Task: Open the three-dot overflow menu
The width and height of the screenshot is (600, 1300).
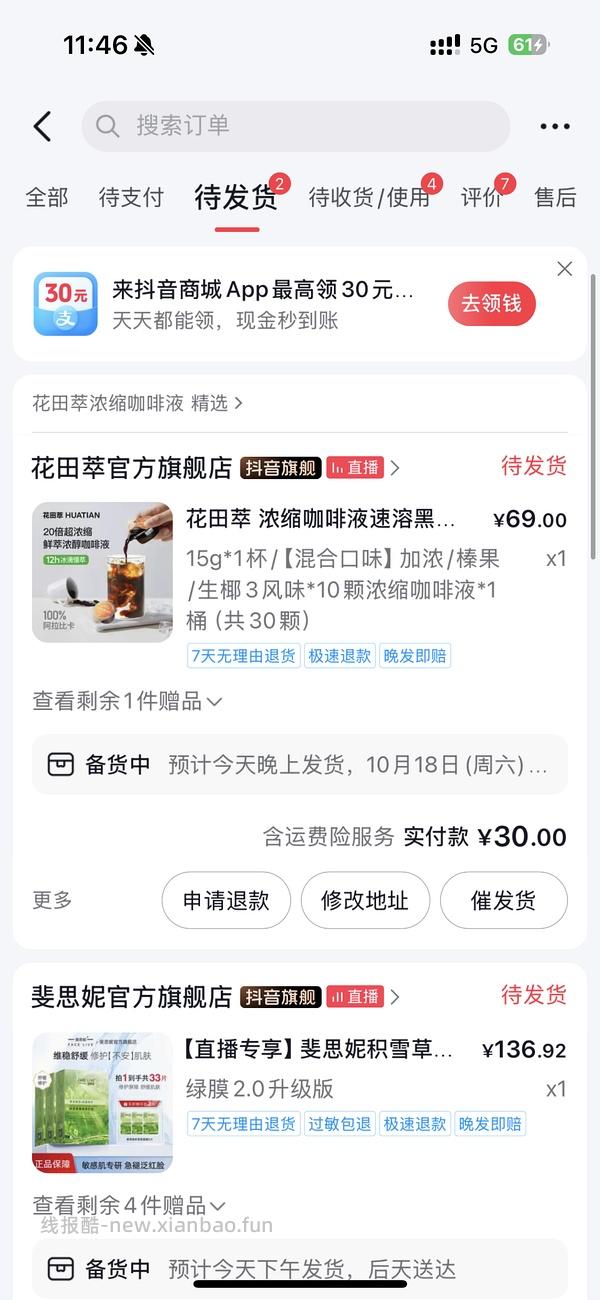Action: pos(554,126)
